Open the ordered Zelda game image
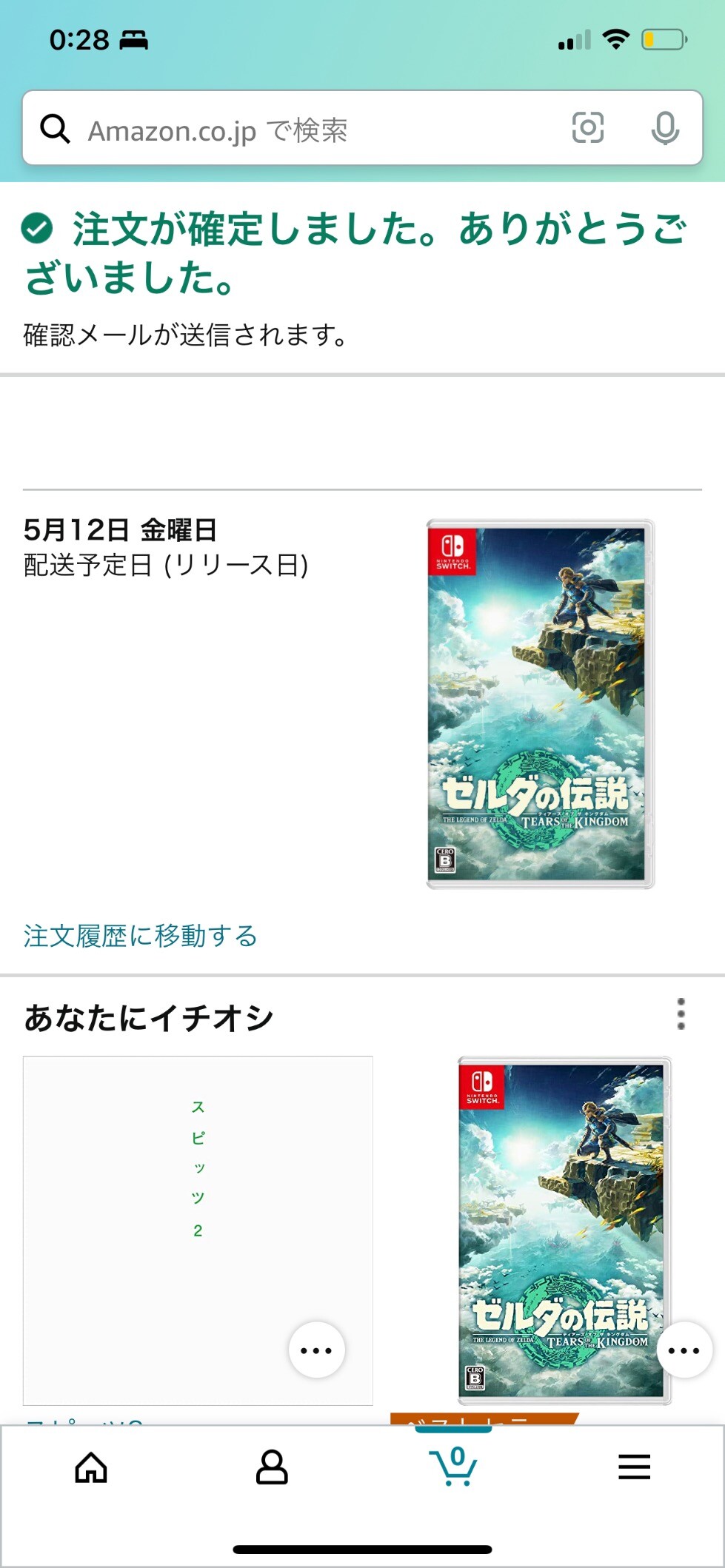Image resolution: width=725 pixels, height=1568 pixels. coord(541,704)
